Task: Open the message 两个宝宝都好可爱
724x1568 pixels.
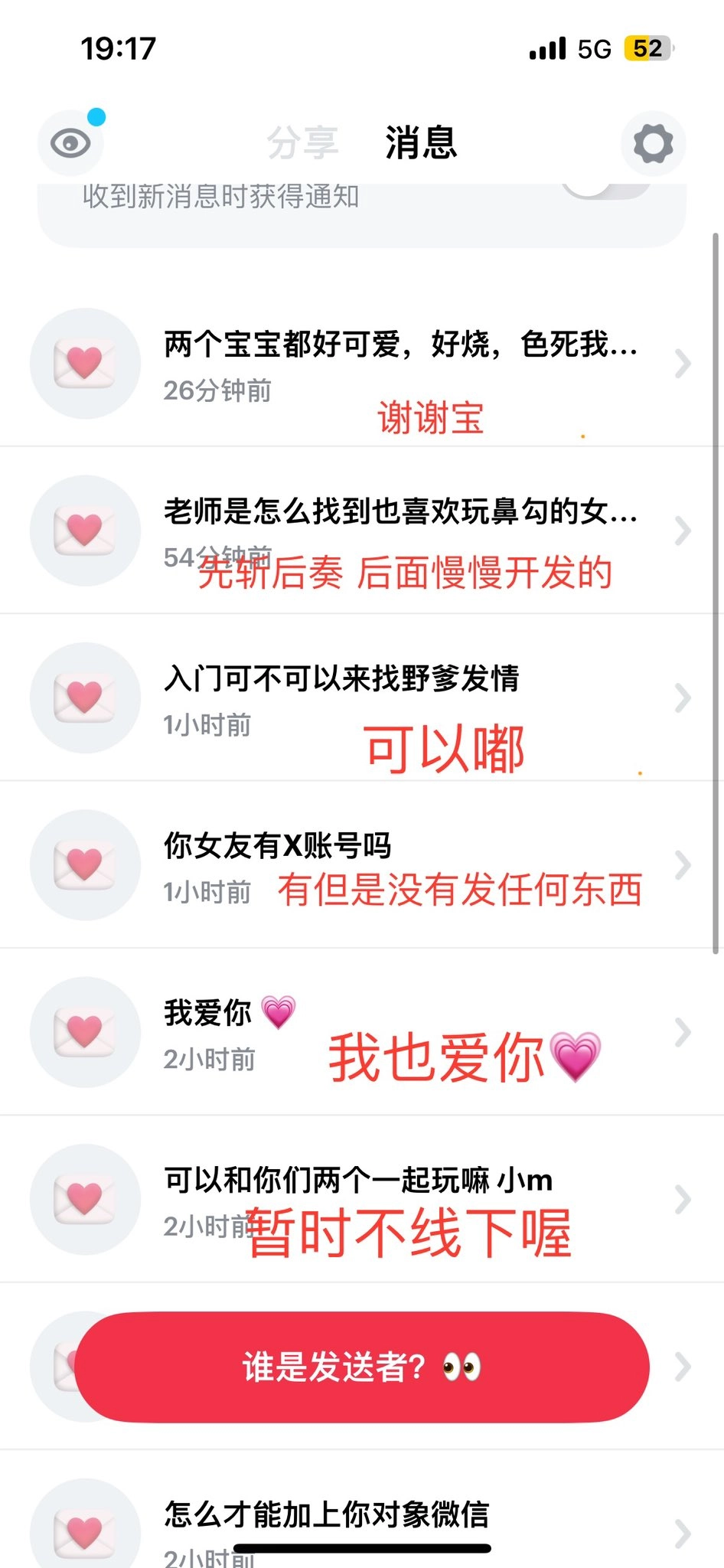Action: pos(362,364)
